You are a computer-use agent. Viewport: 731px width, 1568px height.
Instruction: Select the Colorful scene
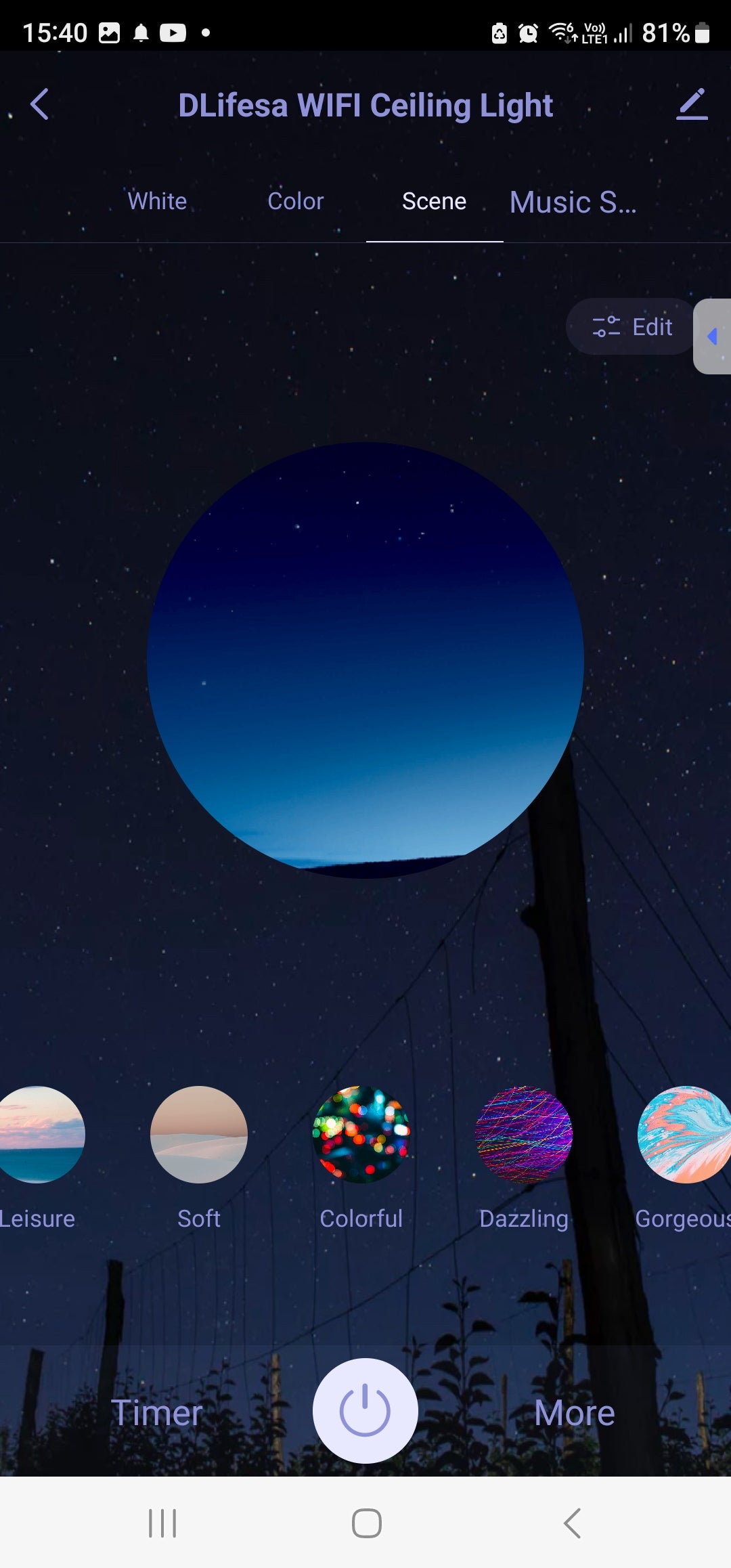[x=361, y=1135]
